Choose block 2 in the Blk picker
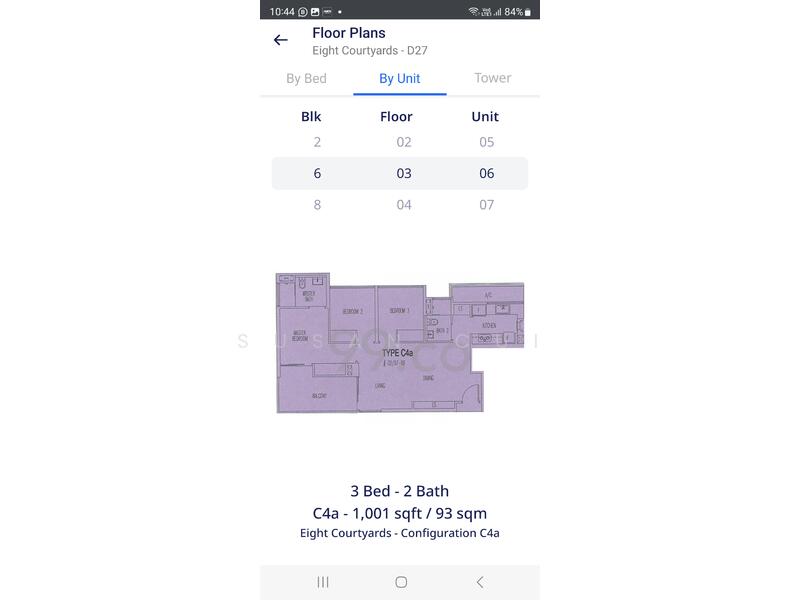 pyautogui.click(x=317, y=142)
